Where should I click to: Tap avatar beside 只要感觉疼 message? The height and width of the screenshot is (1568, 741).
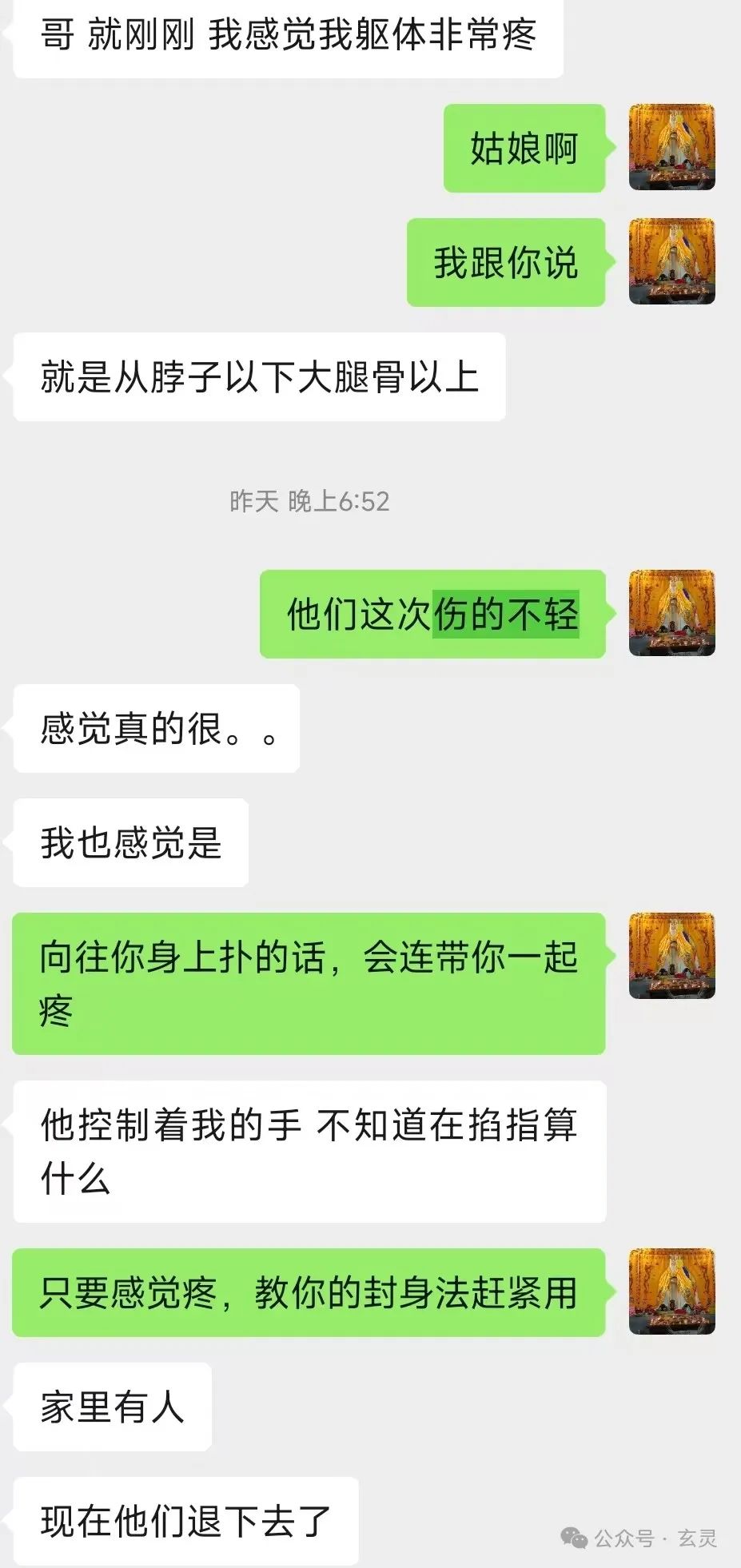tap(671, 1292)
